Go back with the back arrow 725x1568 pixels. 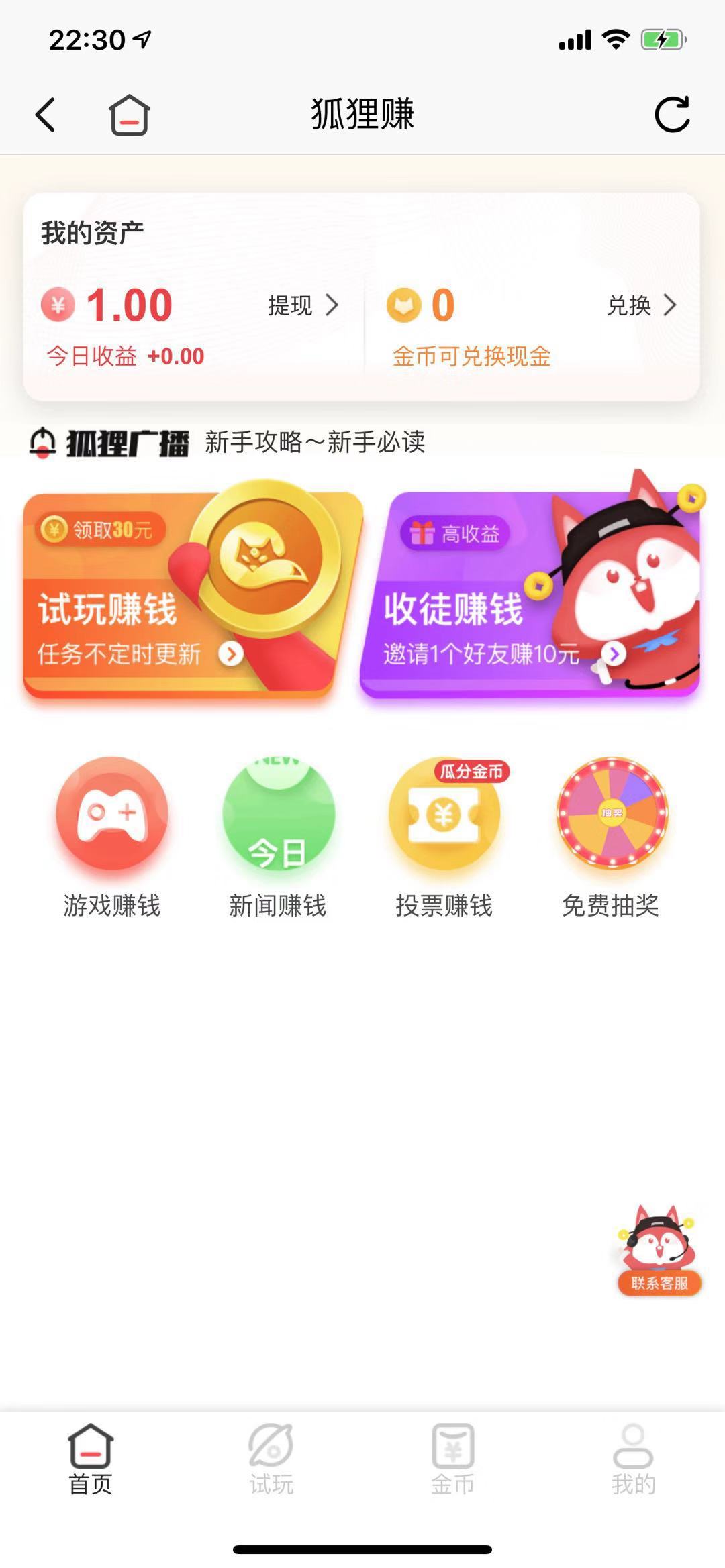45,114
